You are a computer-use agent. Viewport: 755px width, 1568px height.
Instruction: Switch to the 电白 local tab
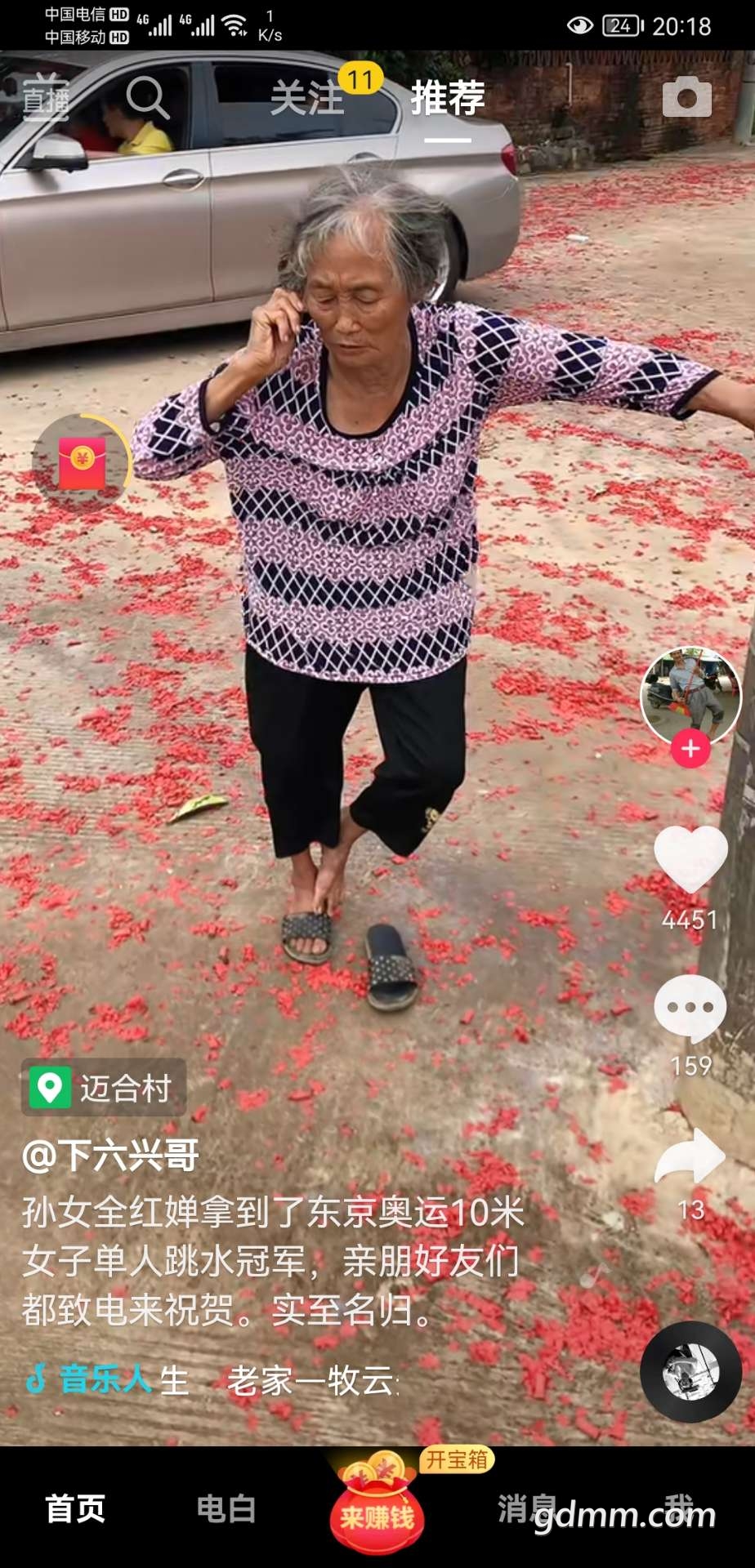click(226, 1508)
